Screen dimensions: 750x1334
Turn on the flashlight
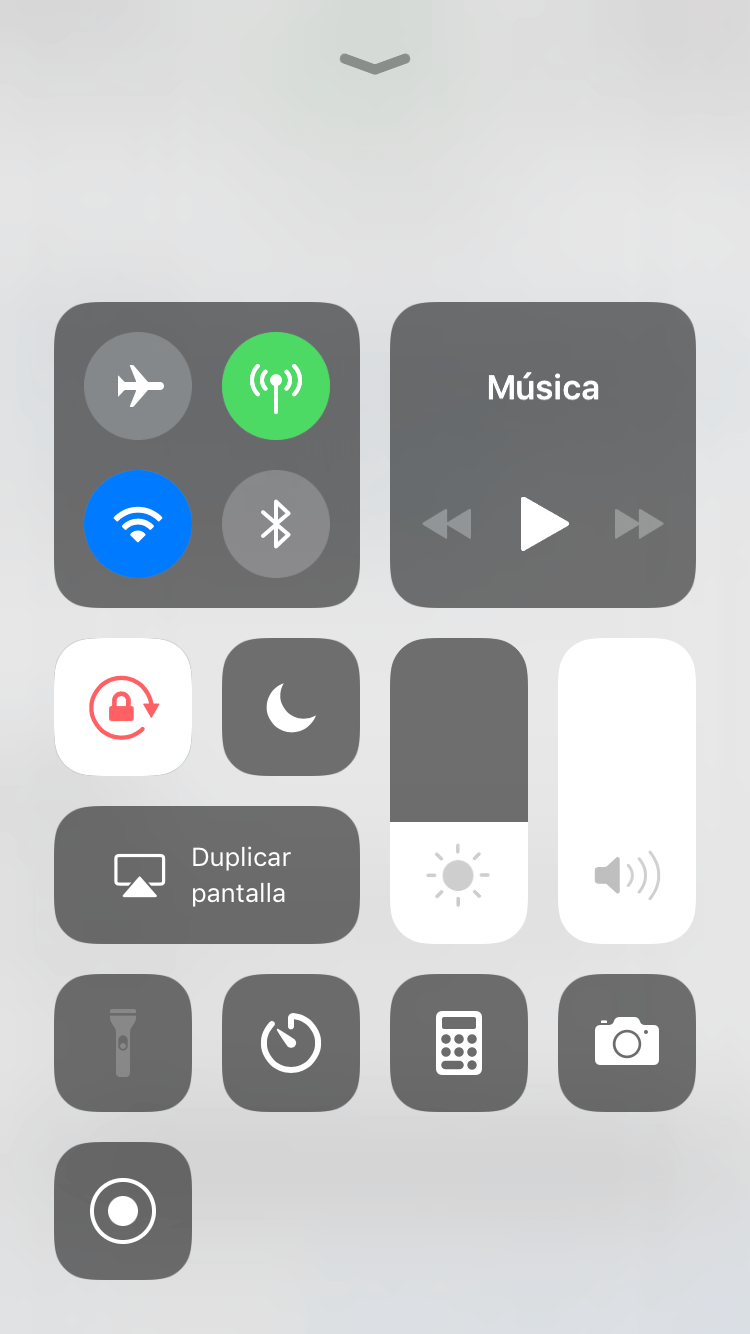pos(123,1043)
